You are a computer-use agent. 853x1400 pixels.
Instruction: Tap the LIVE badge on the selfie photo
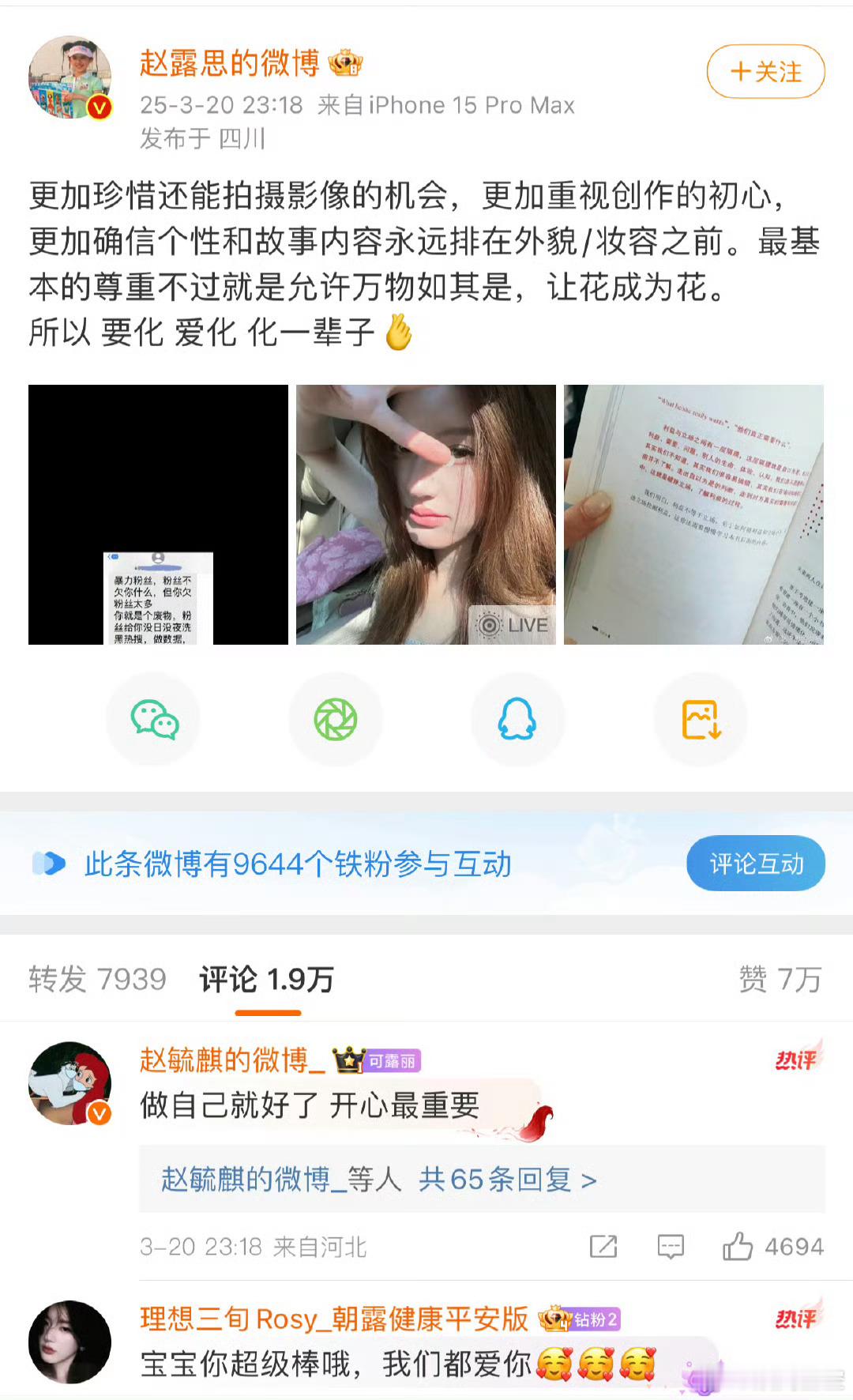click(x=512, y=623)
